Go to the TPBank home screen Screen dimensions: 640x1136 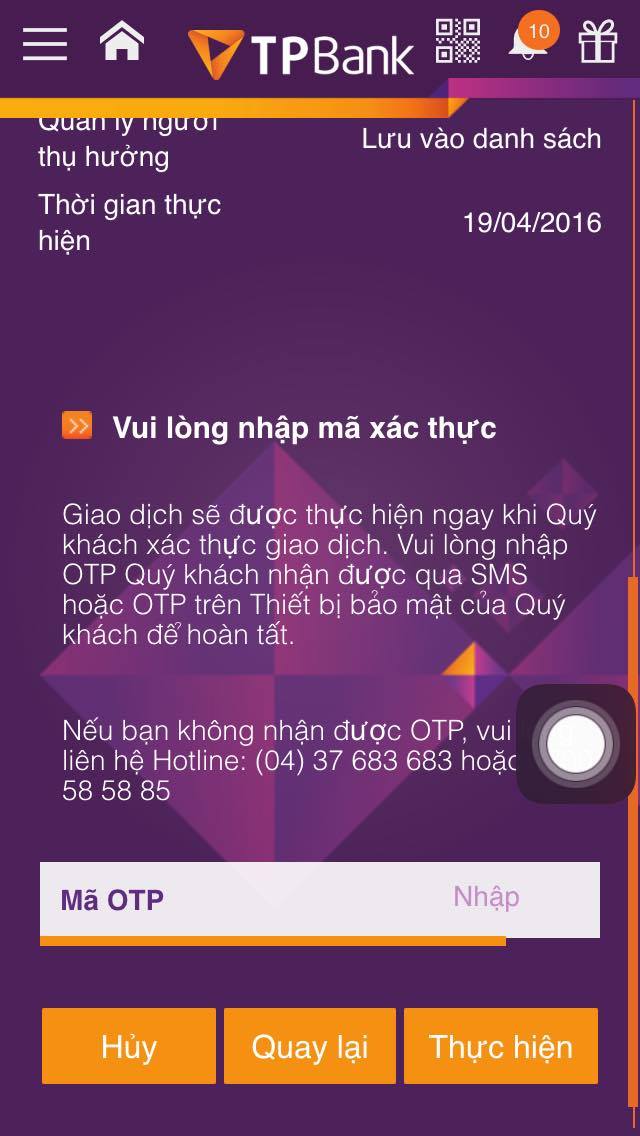coord(122,41)
